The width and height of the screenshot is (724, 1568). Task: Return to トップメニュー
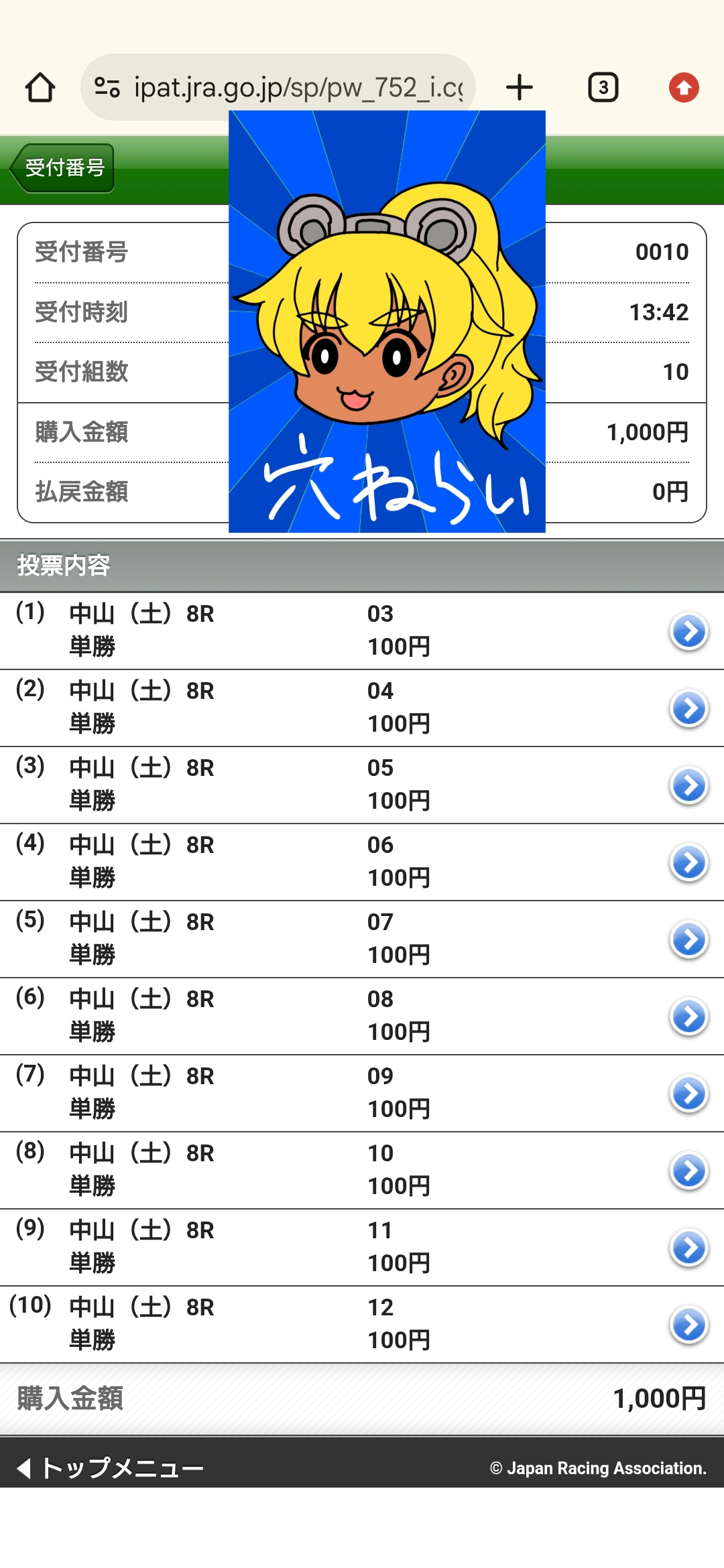[x=111, y=1468]
